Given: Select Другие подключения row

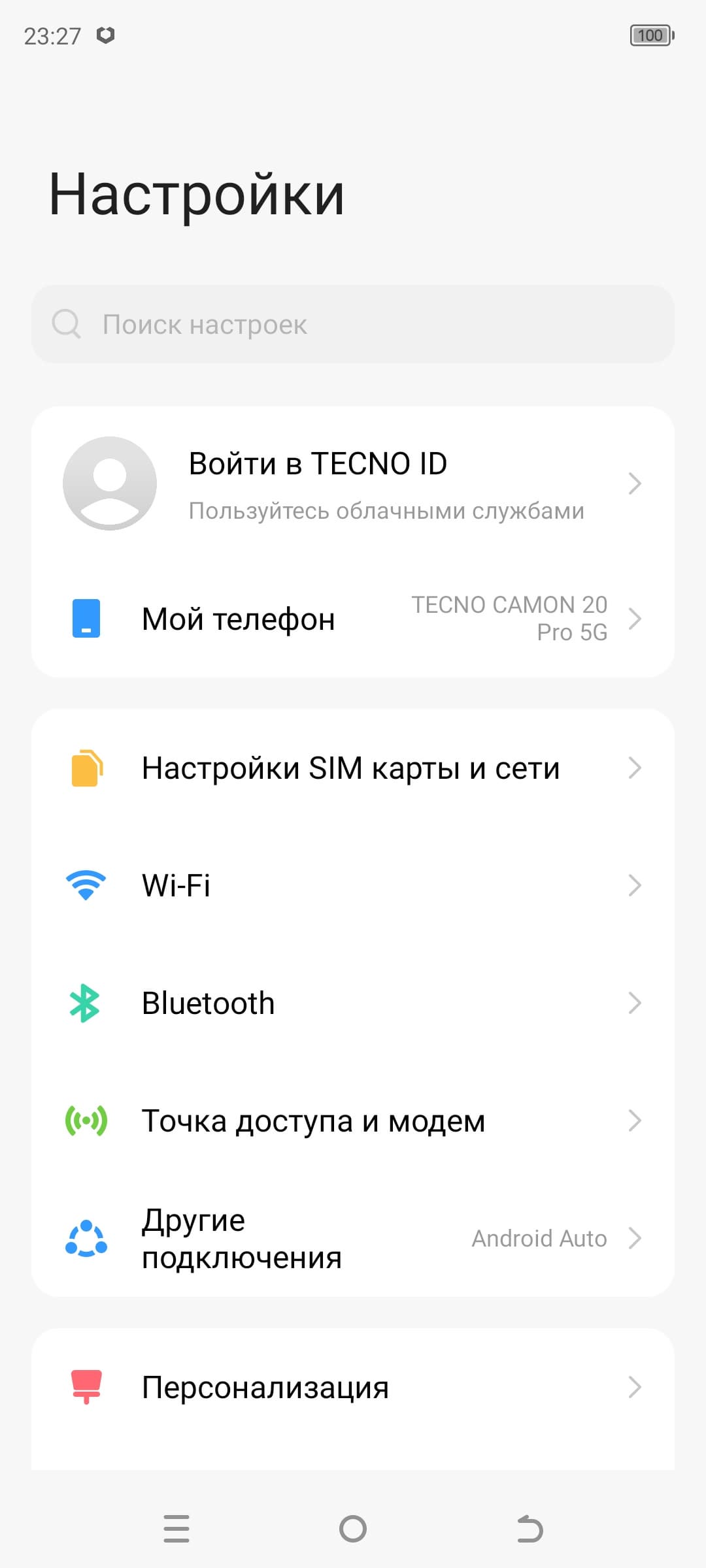Looking at the screenshot, I should pos(353,1238).
